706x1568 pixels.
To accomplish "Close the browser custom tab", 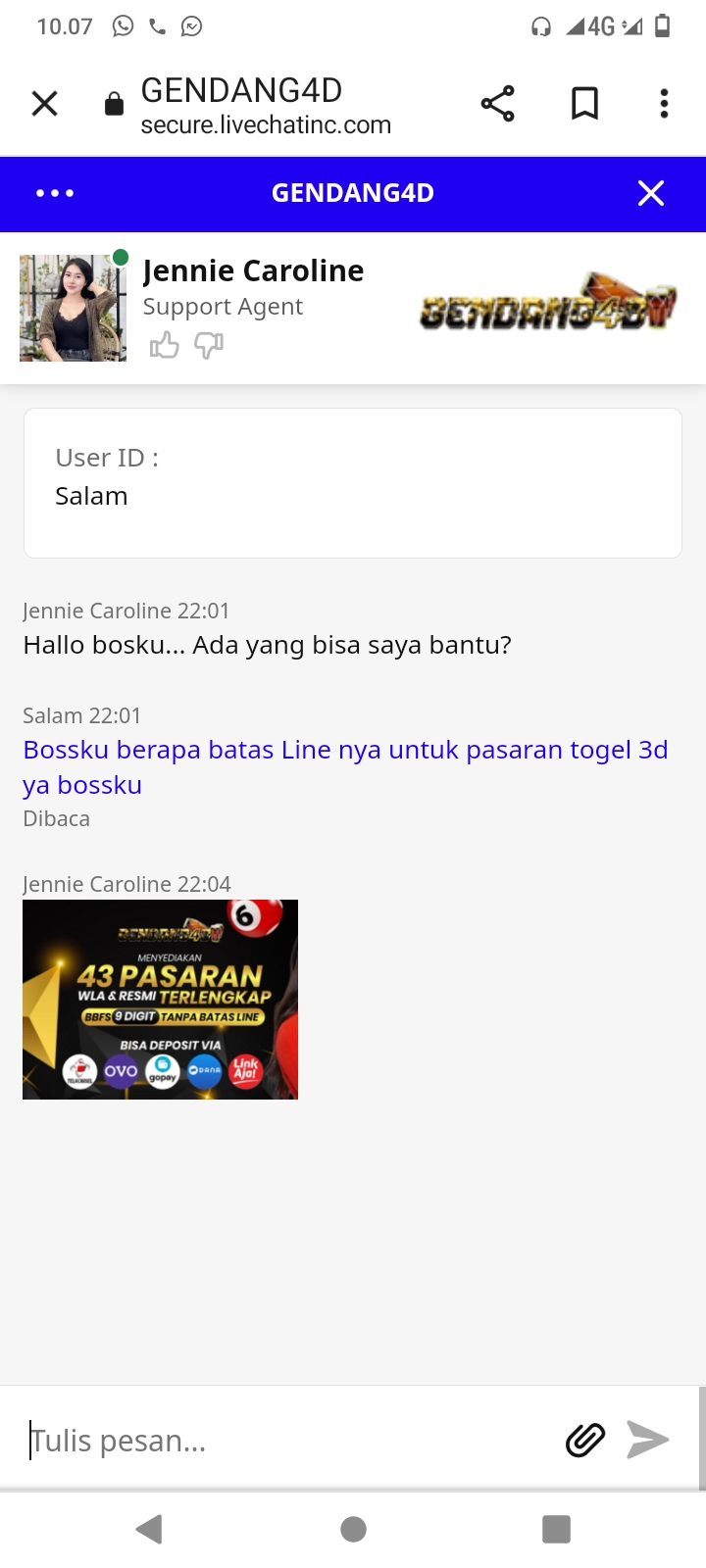I will (45, 104).
